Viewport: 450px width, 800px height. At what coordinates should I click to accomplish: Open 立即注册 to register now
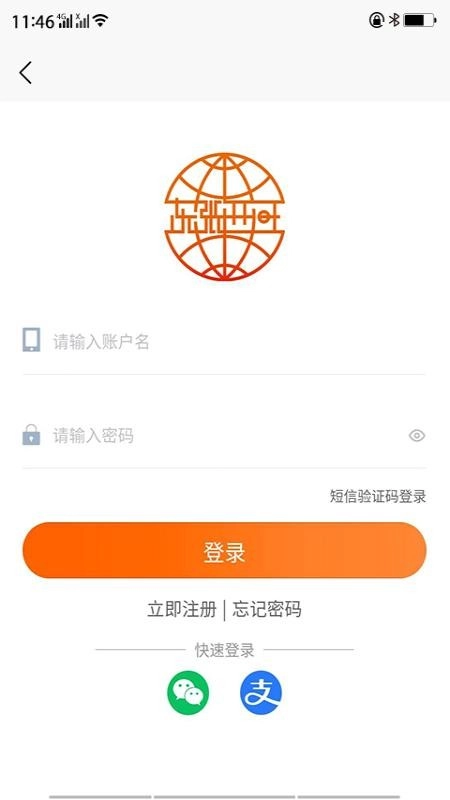(x=182, y=609)
